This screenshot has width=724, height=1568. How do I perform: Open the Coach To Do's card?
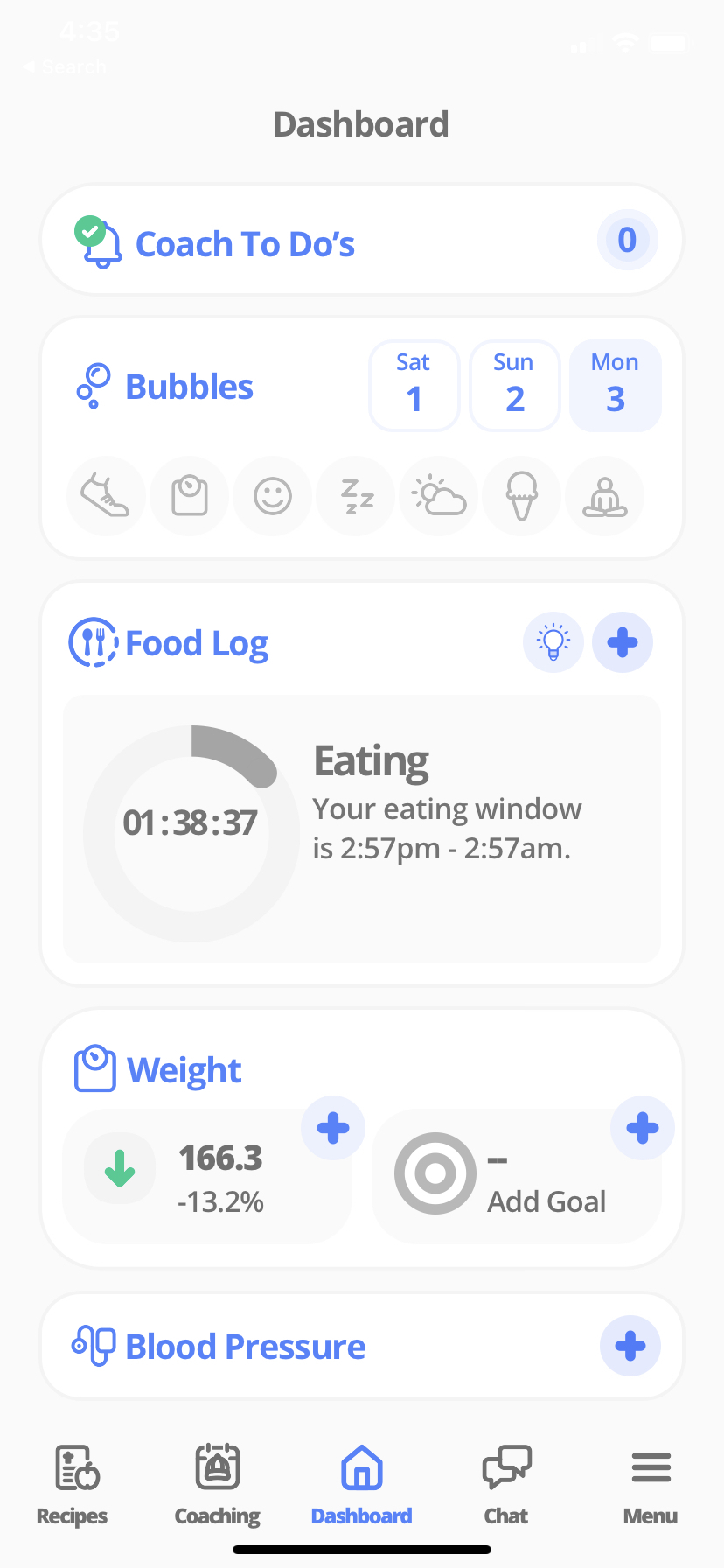pyautogui.click(x=362, y=240)
